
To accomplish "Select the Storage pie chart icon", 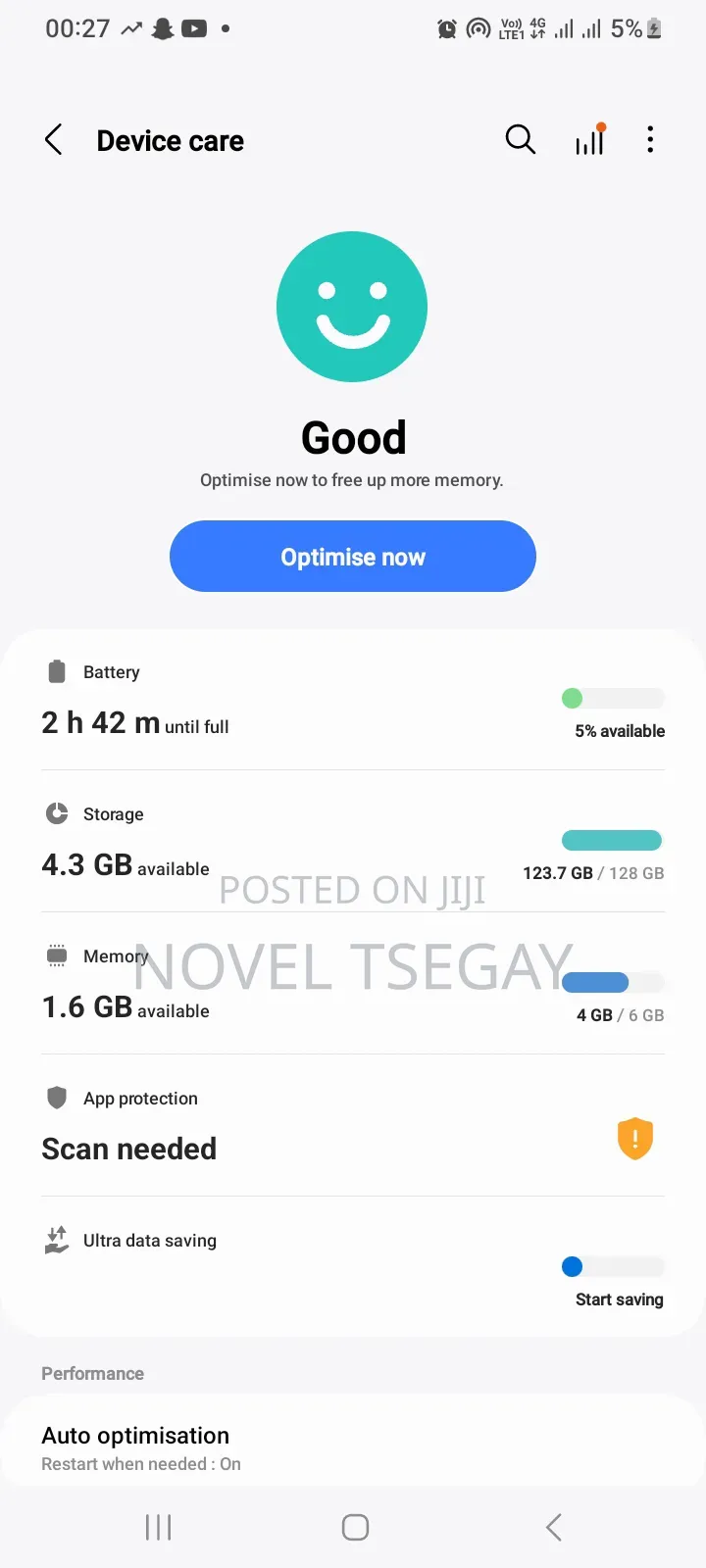I will point(56,813).
